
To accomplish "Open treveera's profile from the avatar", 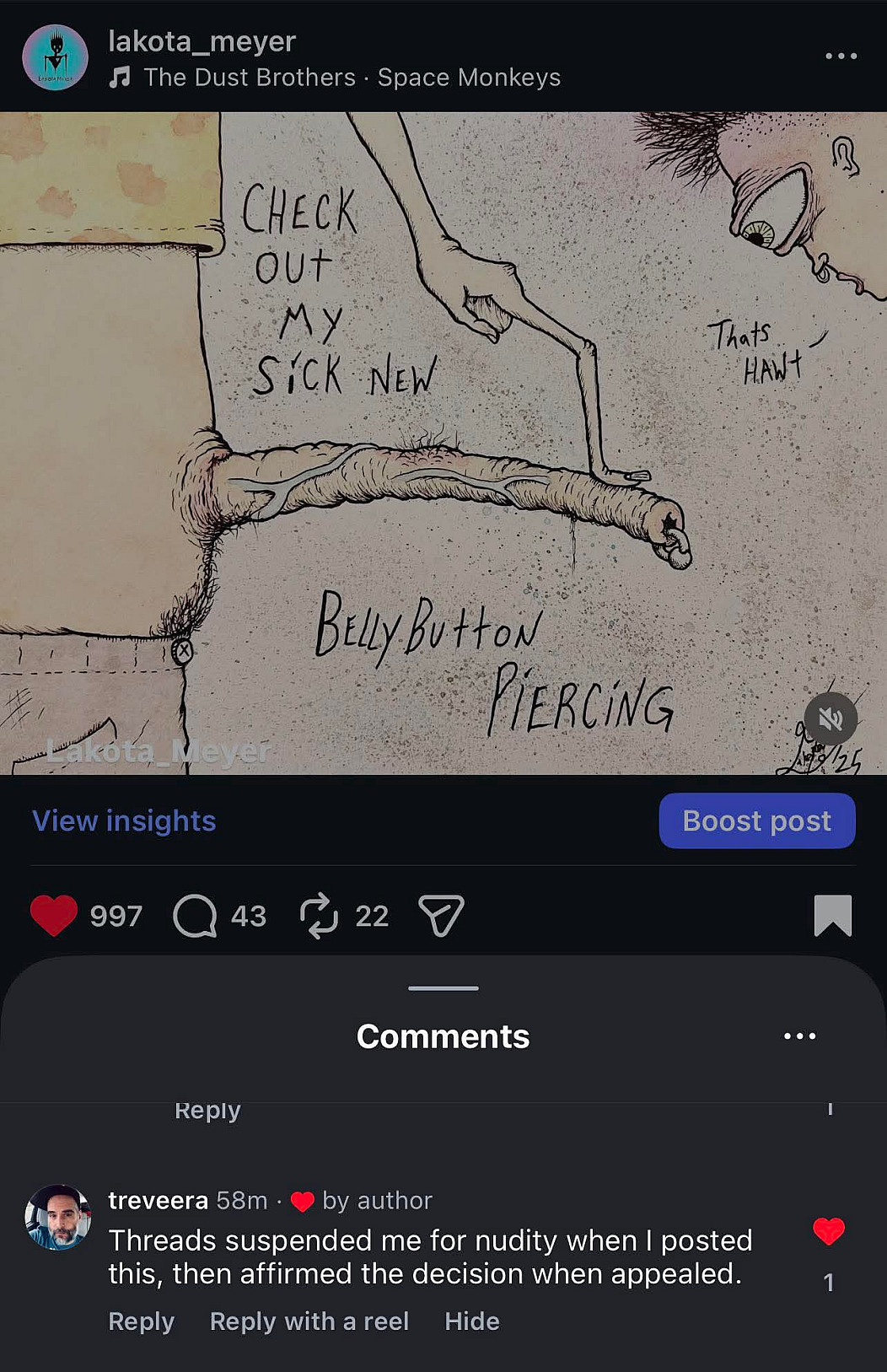I will [58, 1218].
